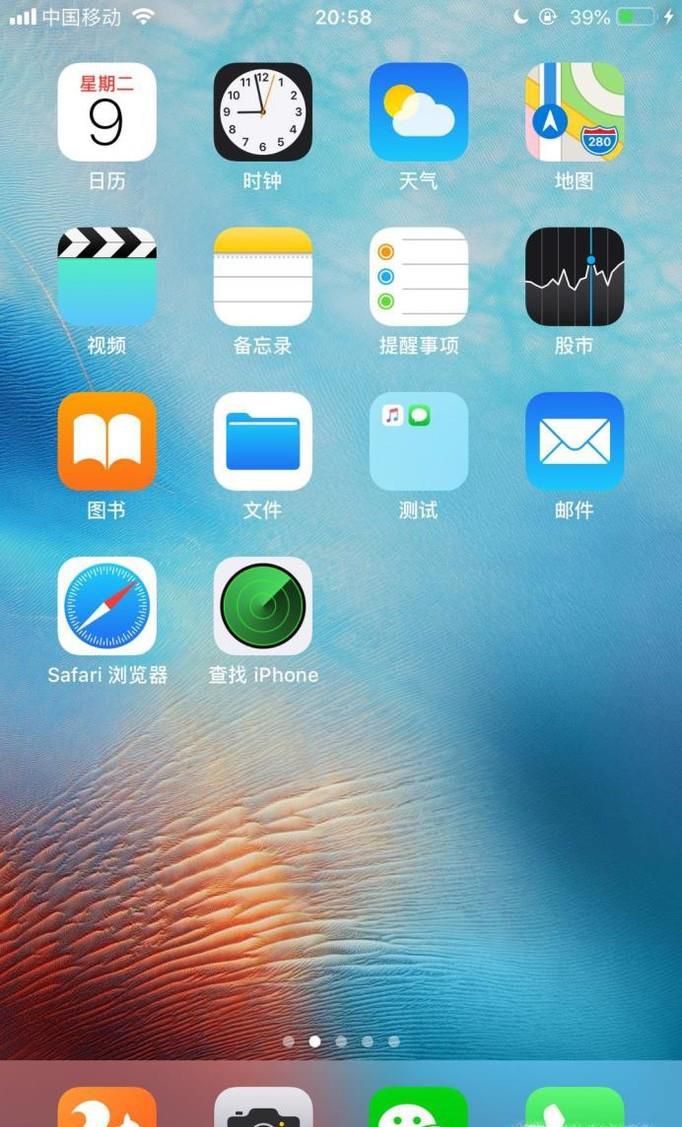Viewport: 682px width, 1127px height.
Task: Open the 文件 files app
Action: pyautogui.click(x=263, y=441)
